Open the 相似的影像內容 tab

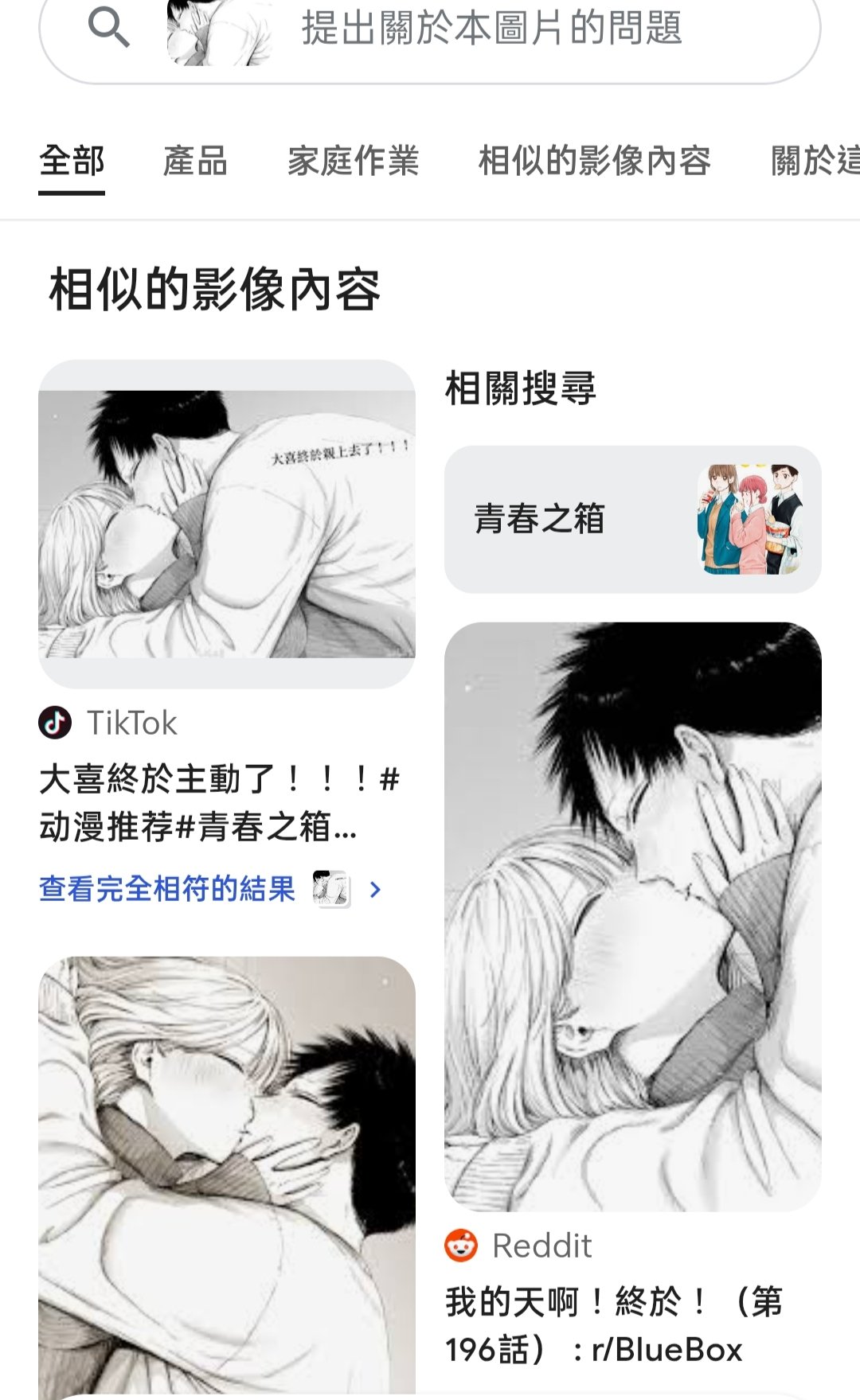(x=594, y=161)
